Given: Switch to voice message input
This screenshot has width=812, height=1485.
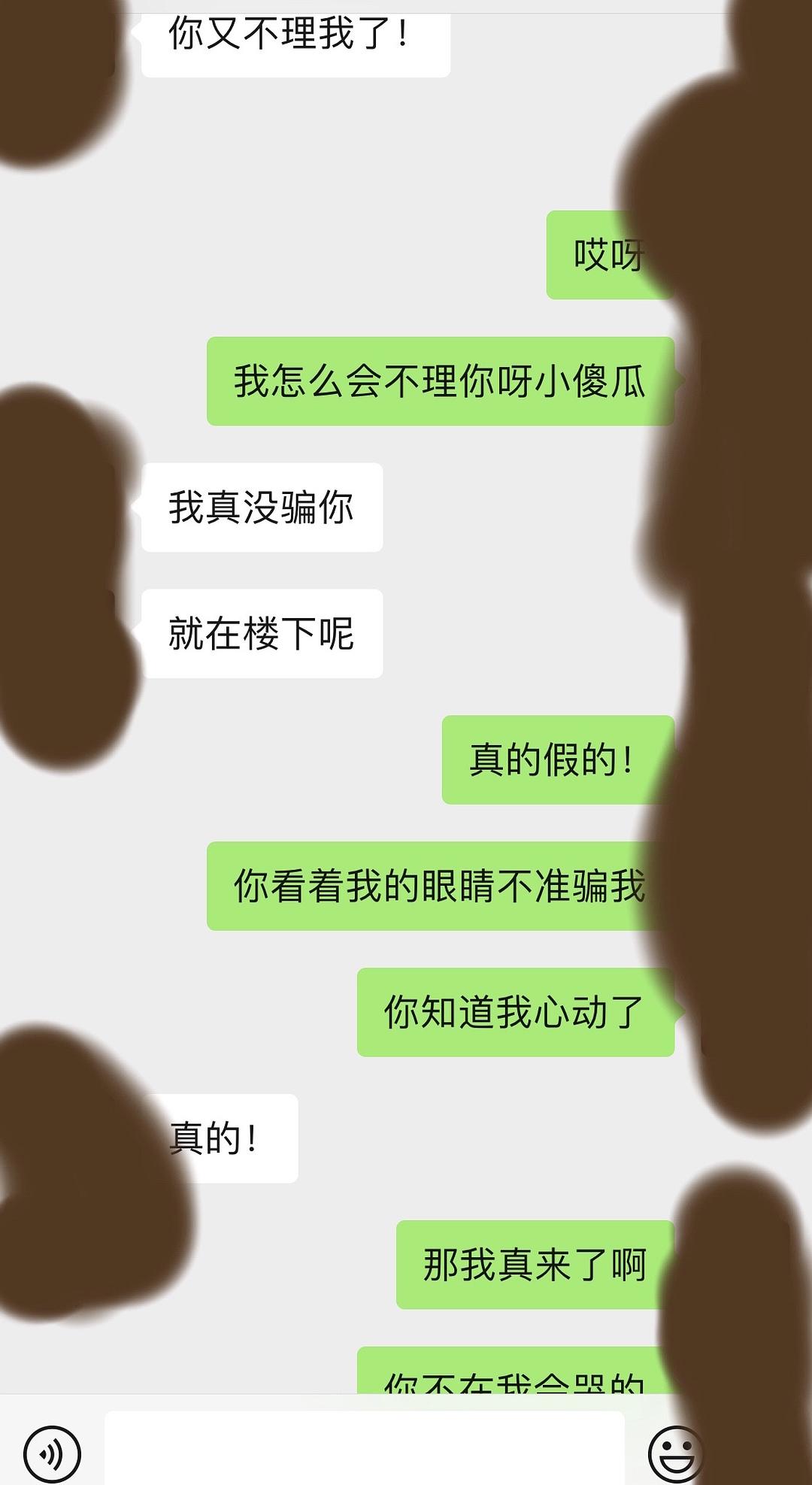Looking at the screenshot, I should tap(52, 1453).
